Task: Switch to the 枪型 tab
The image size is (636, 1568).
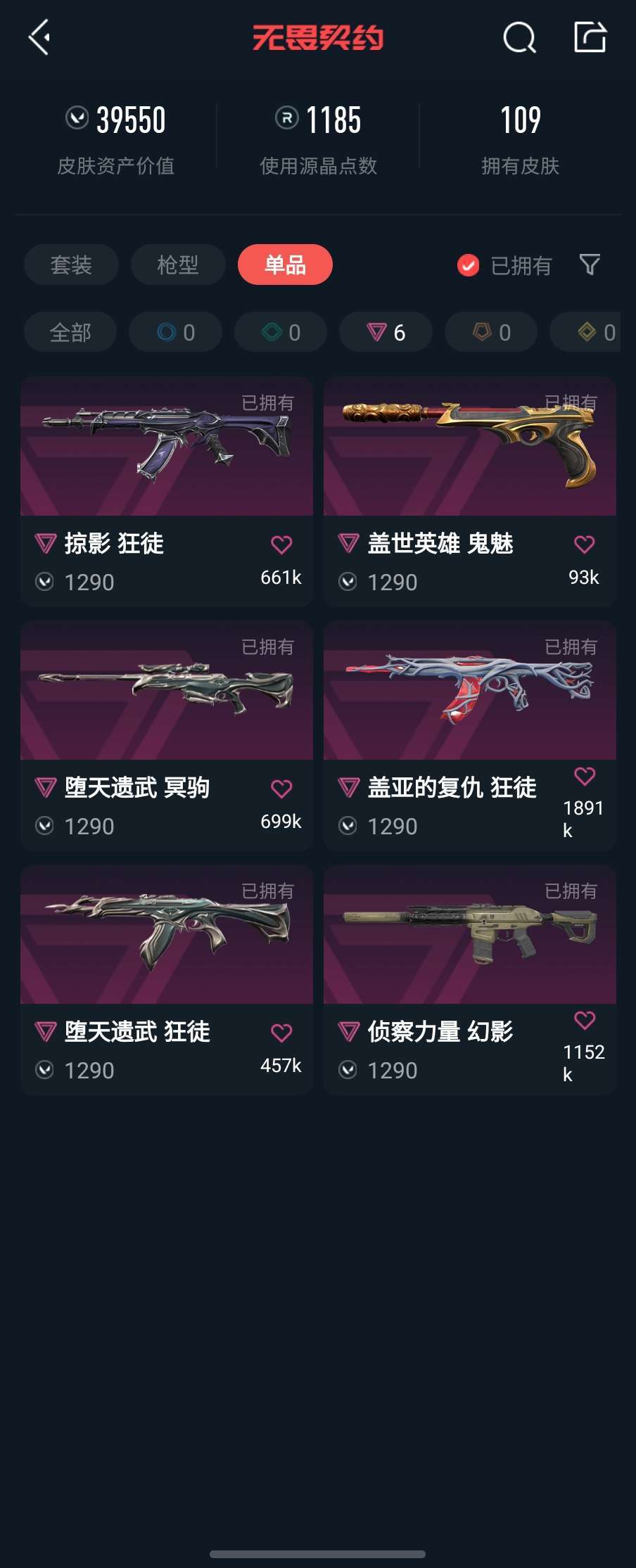Action: click(x=178, y=264)
